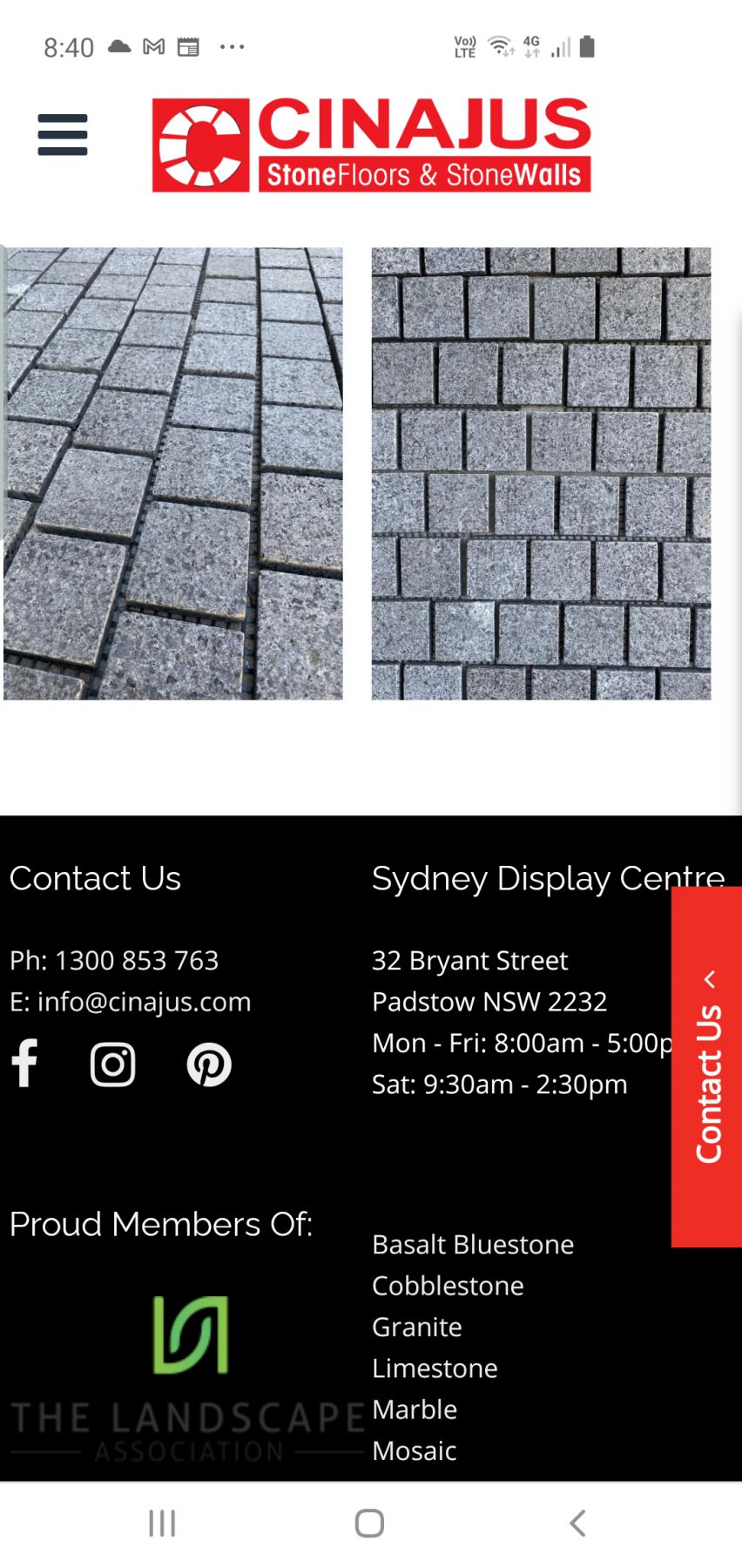Expand the red Contact Us side tab
The image size is (742, 1568).
[707, 1068]
